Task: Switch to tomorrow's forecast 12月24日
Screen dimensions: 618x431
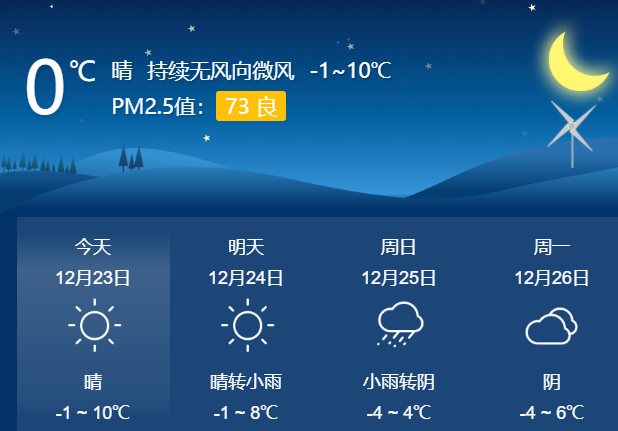Action: 246,325
